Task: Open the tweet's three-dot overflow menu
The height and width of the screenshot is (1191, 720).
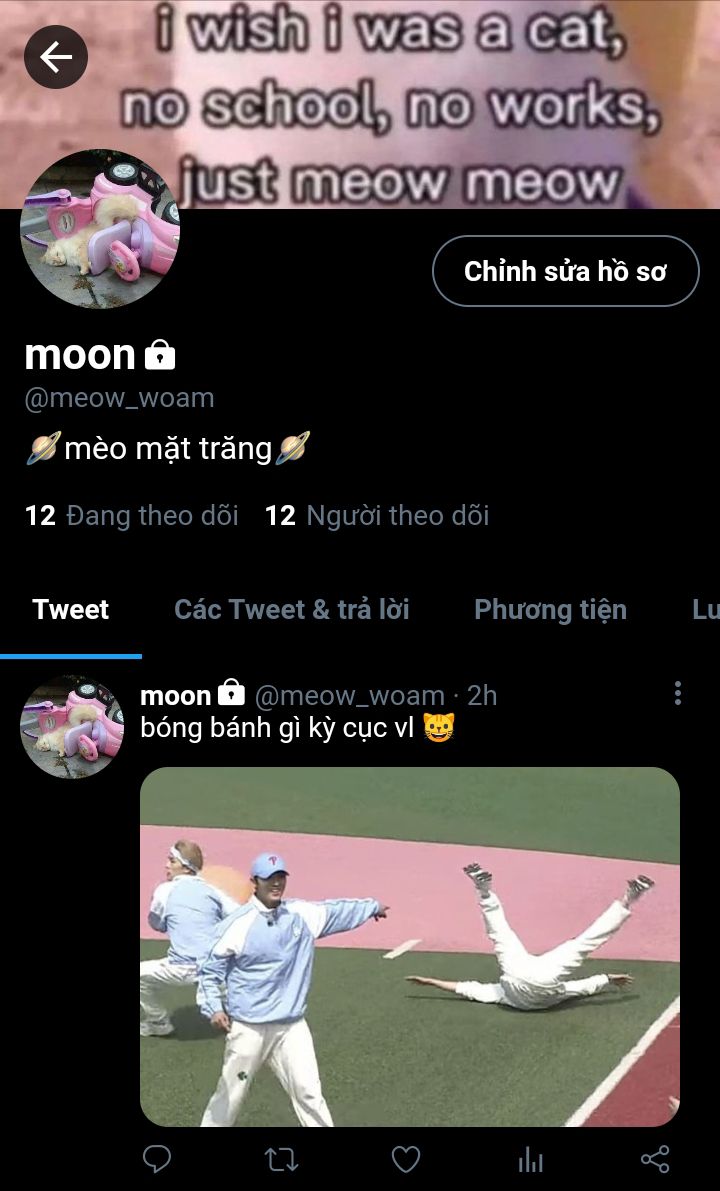Action: [x=678, y=693]
